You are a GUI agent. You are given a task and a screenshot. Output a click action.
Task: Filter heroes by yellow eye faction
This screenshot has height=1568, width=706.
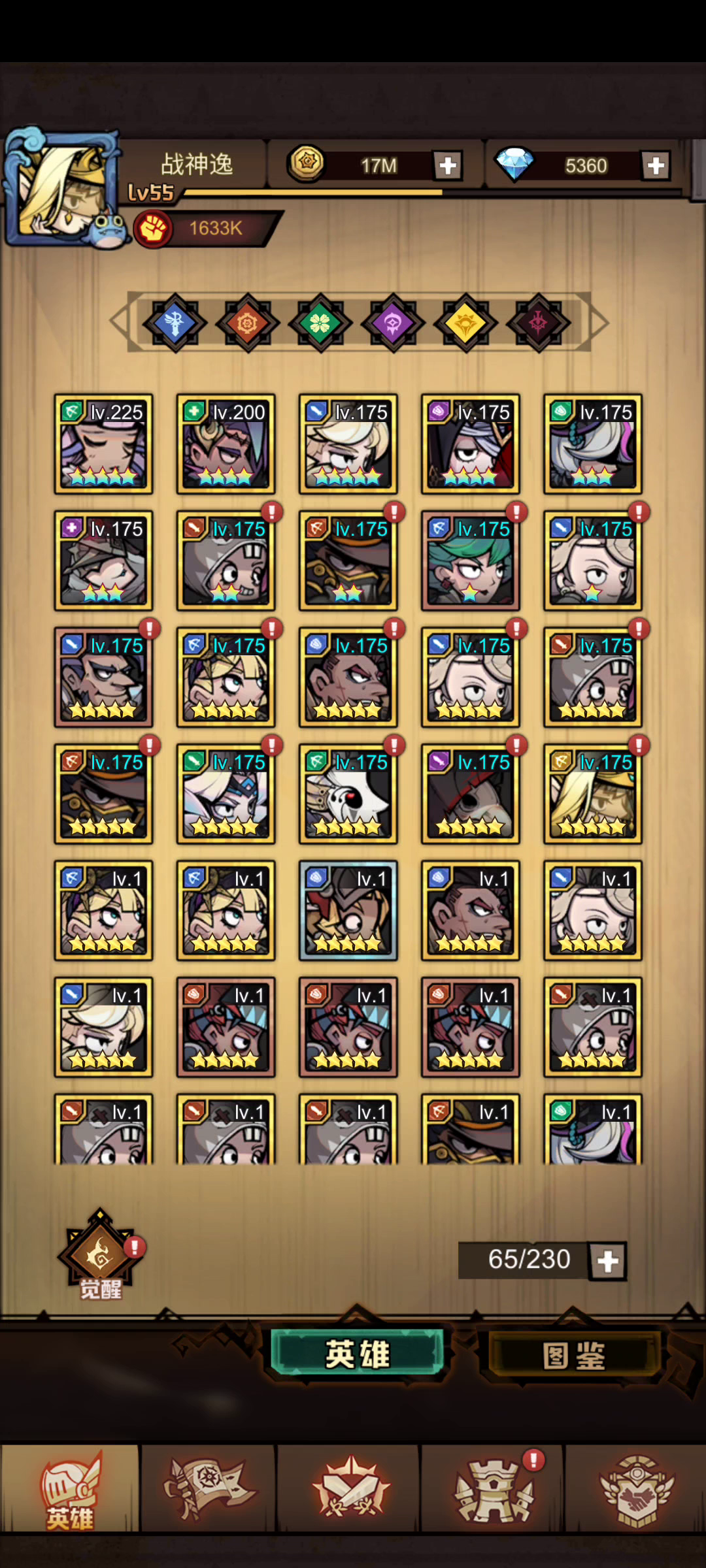[465, 323]
